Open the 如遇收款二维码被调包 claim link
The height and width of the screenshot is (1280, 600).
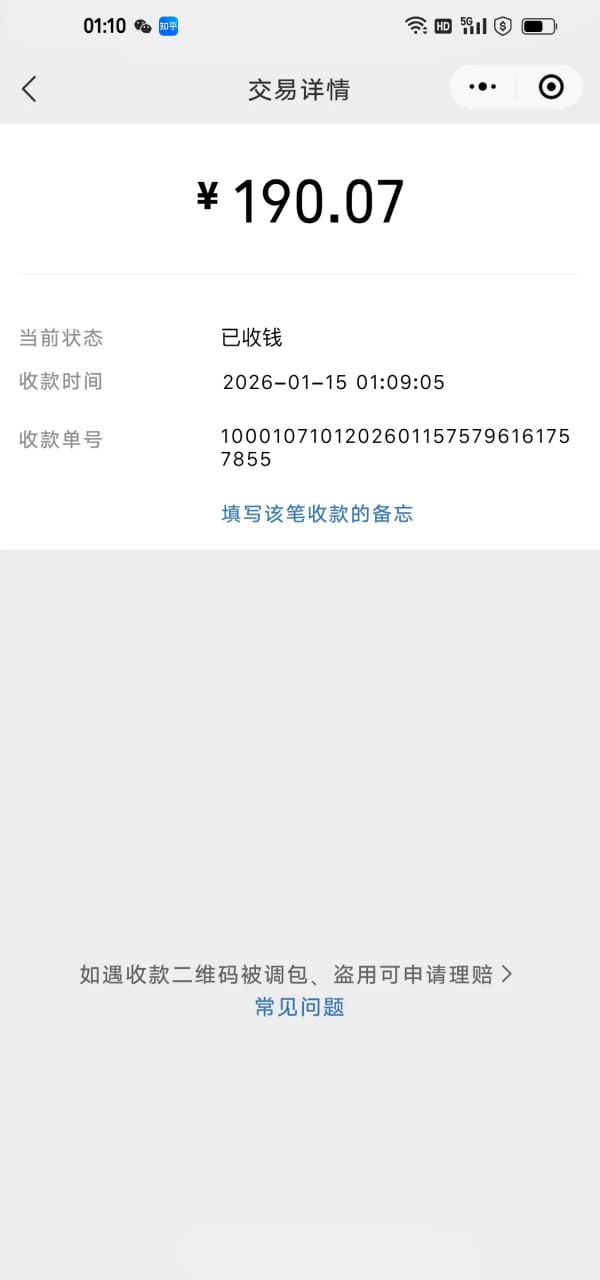click(296, 974)
